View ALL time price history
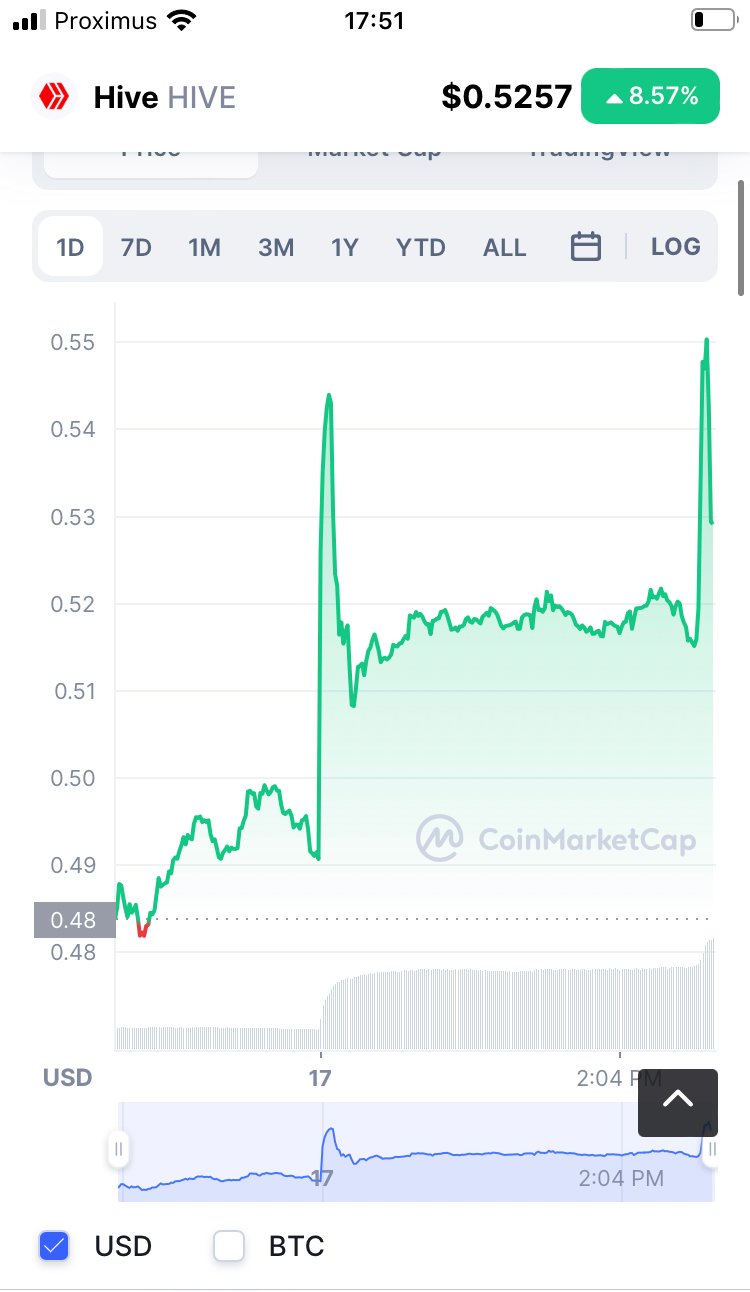Viewport: 750px width, 1292px height. (x=504, y=246)
